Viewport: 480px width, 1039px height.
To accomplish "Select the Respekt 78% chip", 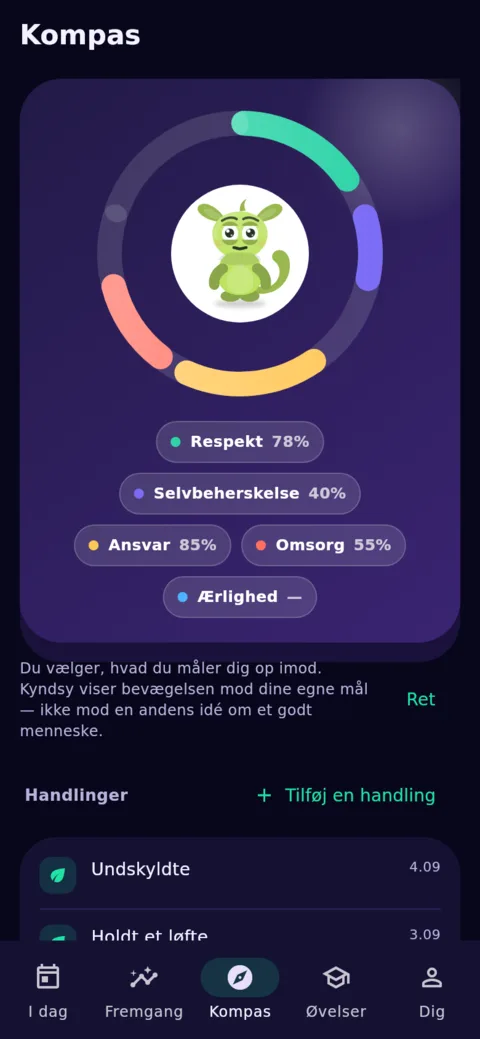I will click(x=240, y=442).
